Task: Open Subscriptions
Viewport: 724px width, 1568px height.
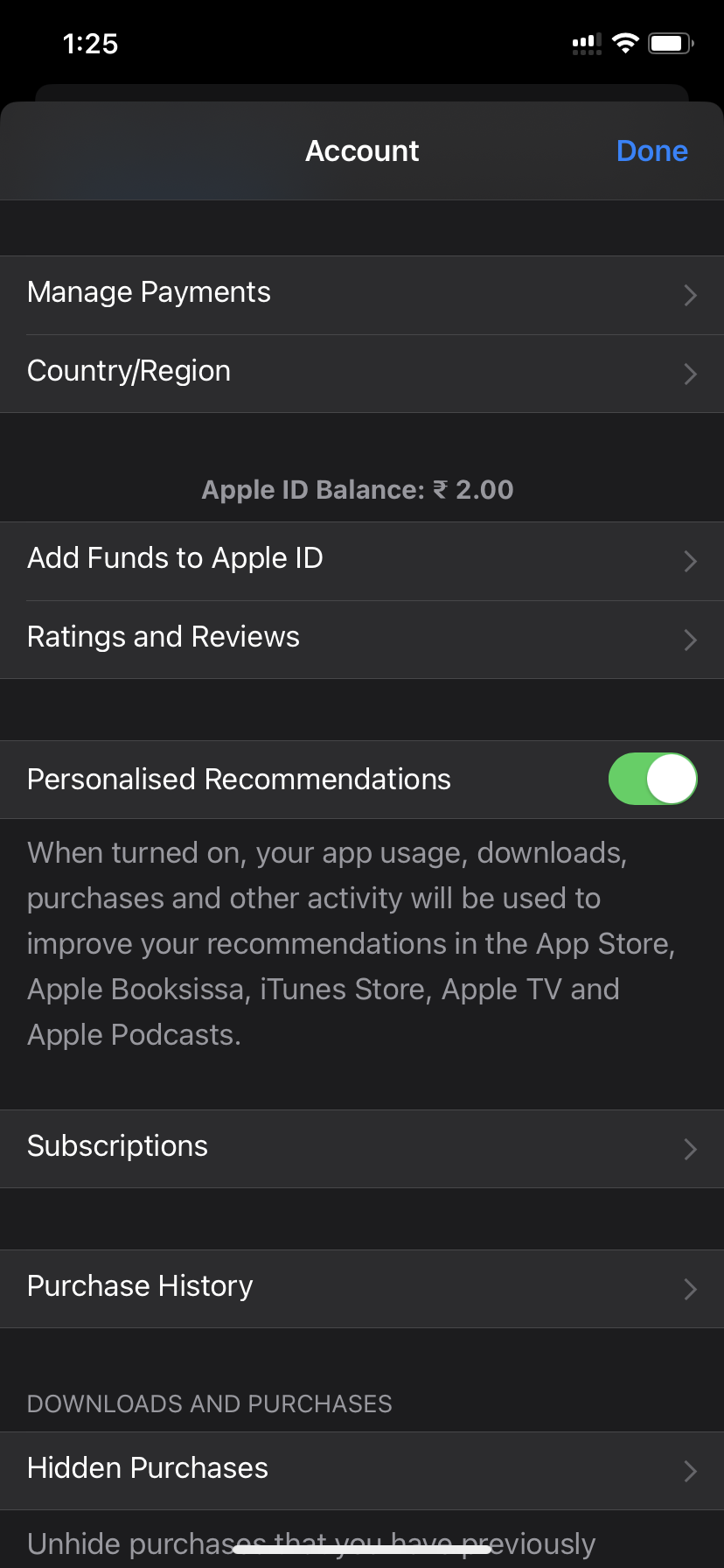Action: pos(362,1148)
